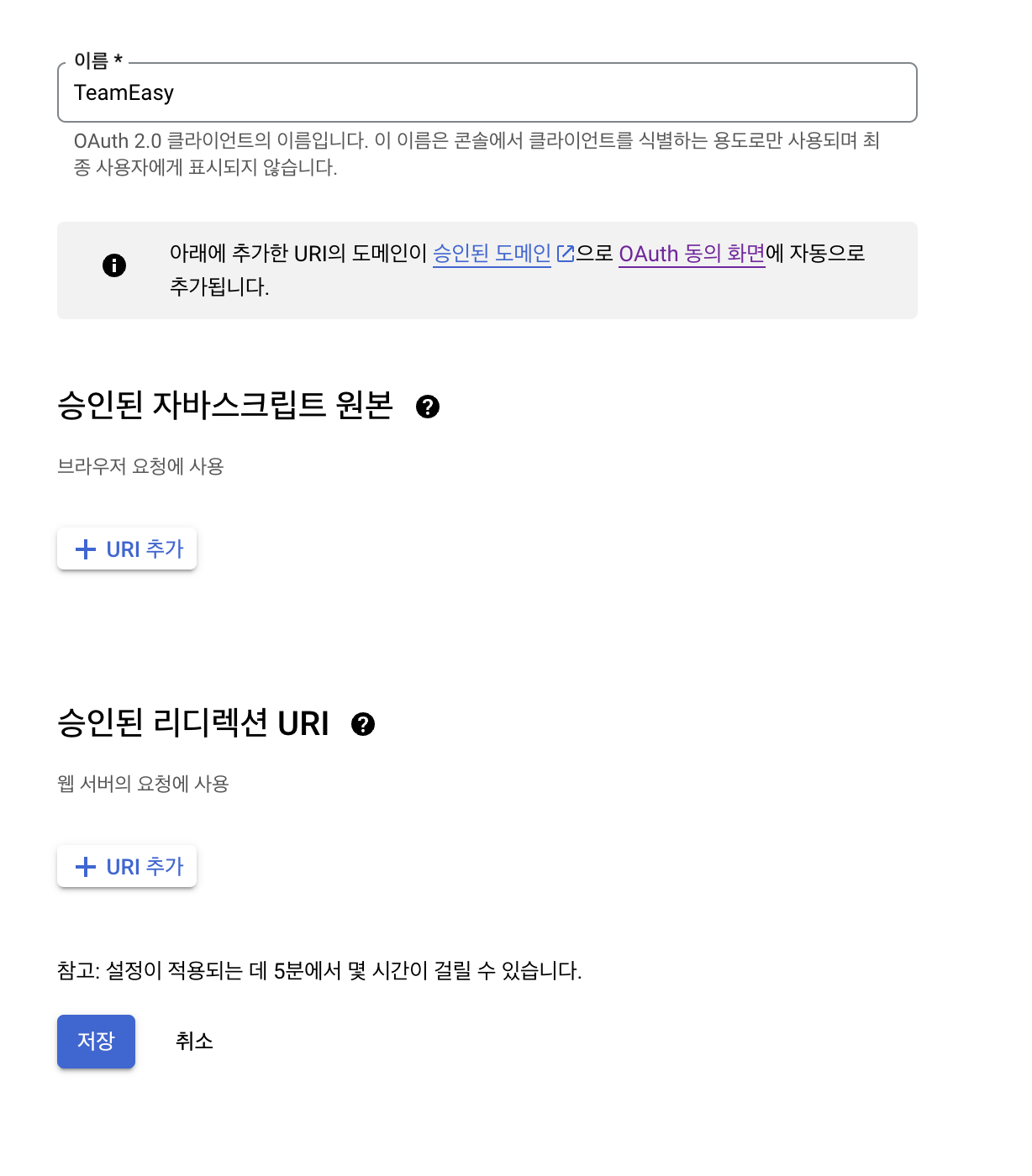
Task: Tap the 이름 field containing TeamEasy
Action: click(487, 92)
